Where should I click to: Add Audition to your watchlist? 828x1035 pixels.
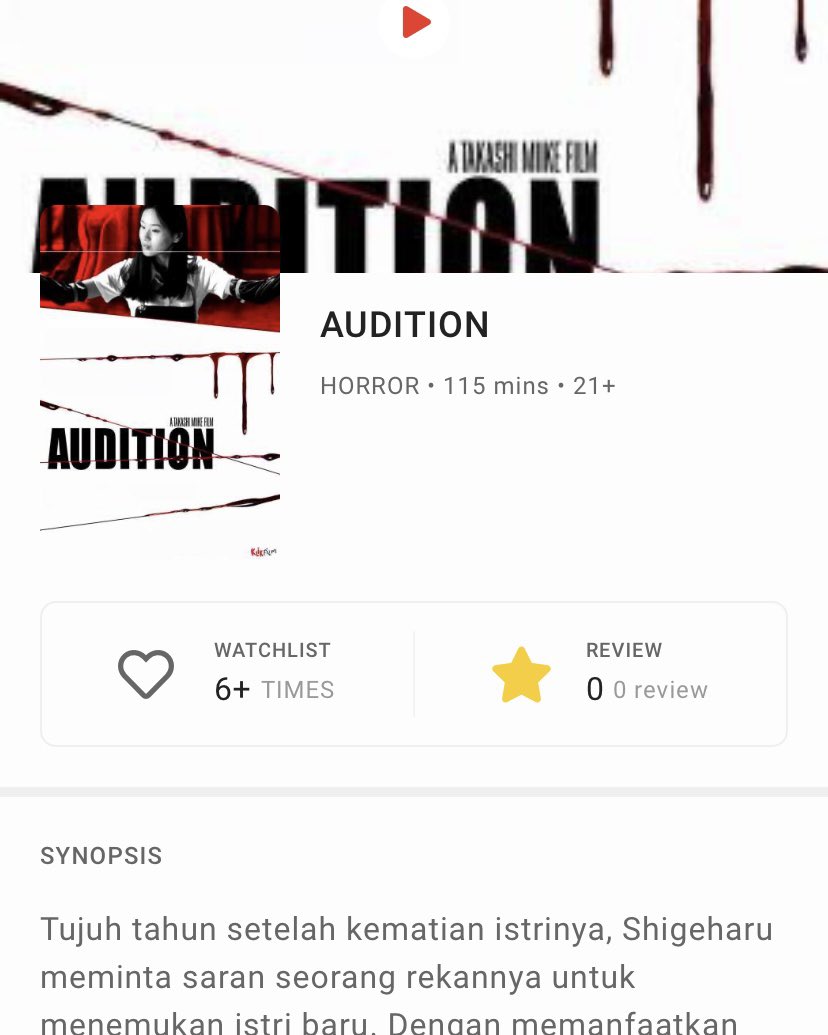click(x=146, y=674)
